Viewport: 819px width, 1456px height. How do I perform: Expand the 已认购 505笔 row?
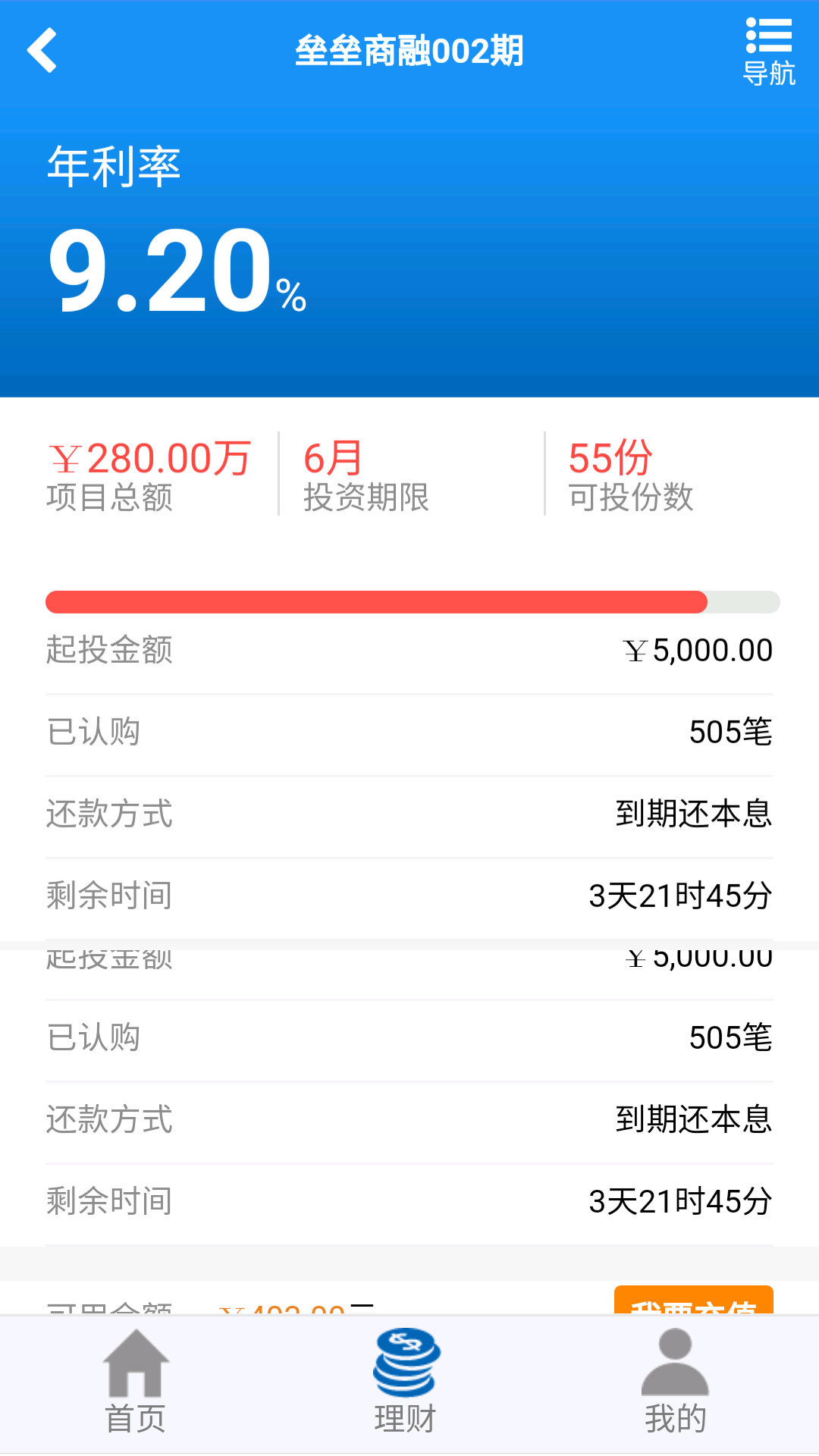click(x=409, y=732)
